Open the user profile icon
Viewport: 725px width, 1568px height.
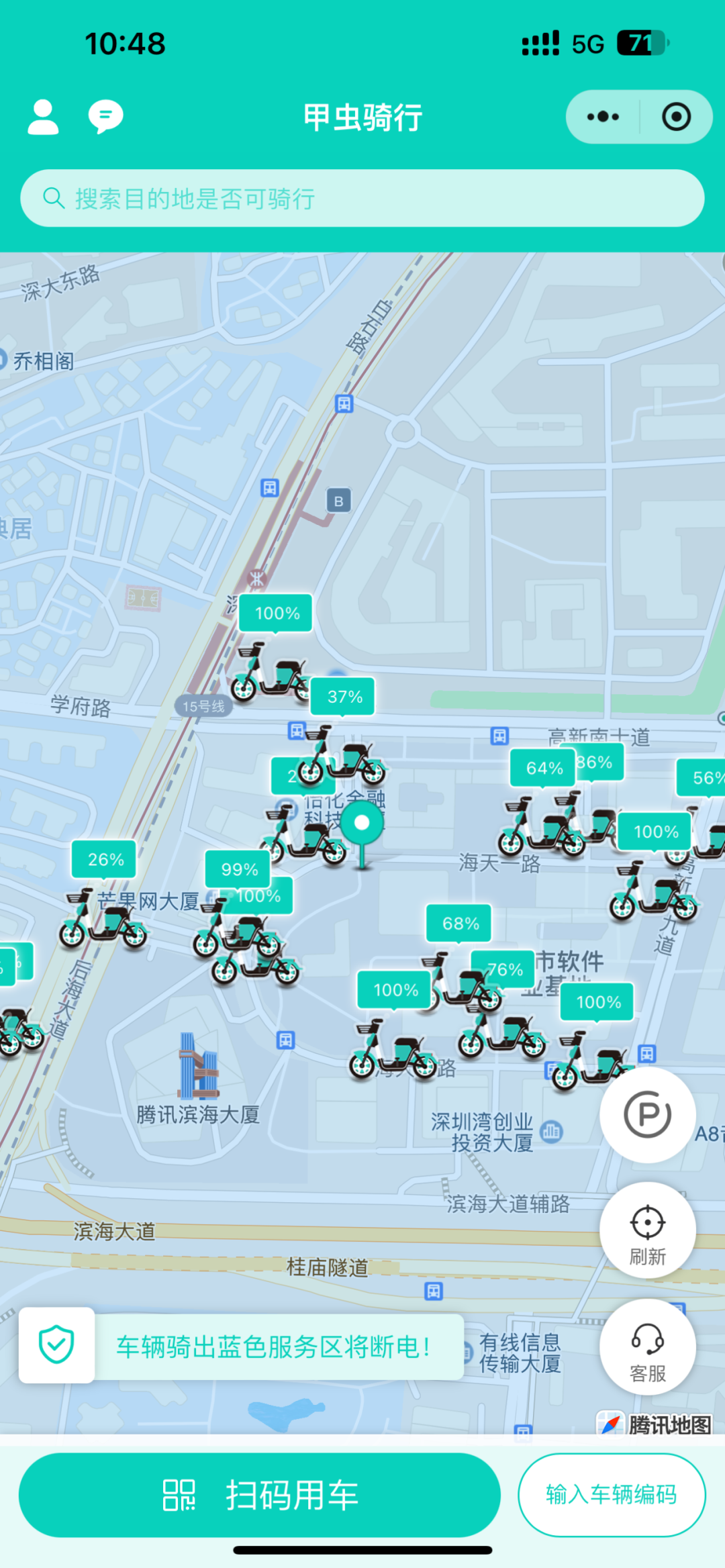pyautogui.click(x=44, y=117)
